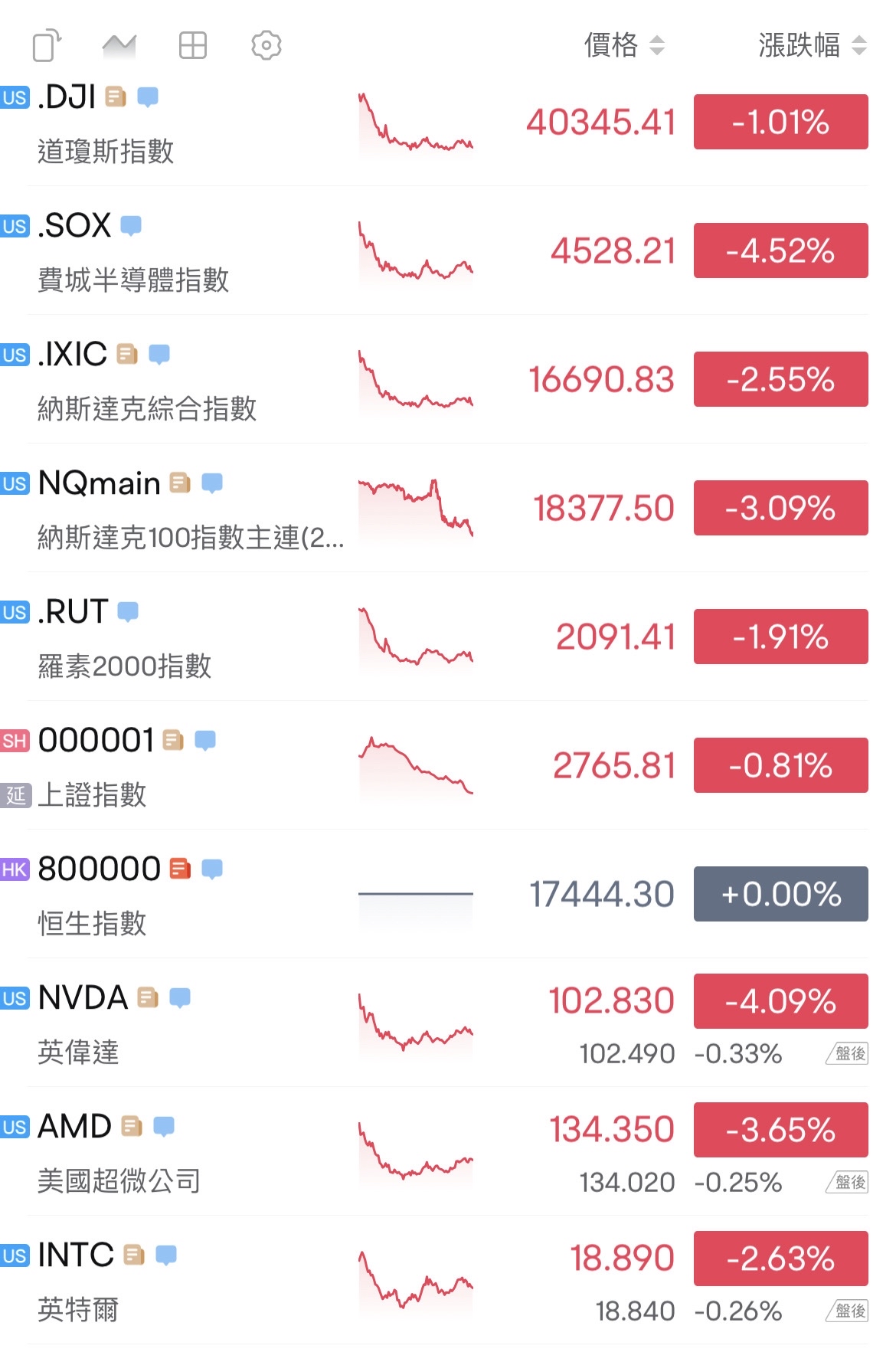Tap the -4.09% change badge for NVDA
Screen dimensions: 896x1352
coord(780,1000)
